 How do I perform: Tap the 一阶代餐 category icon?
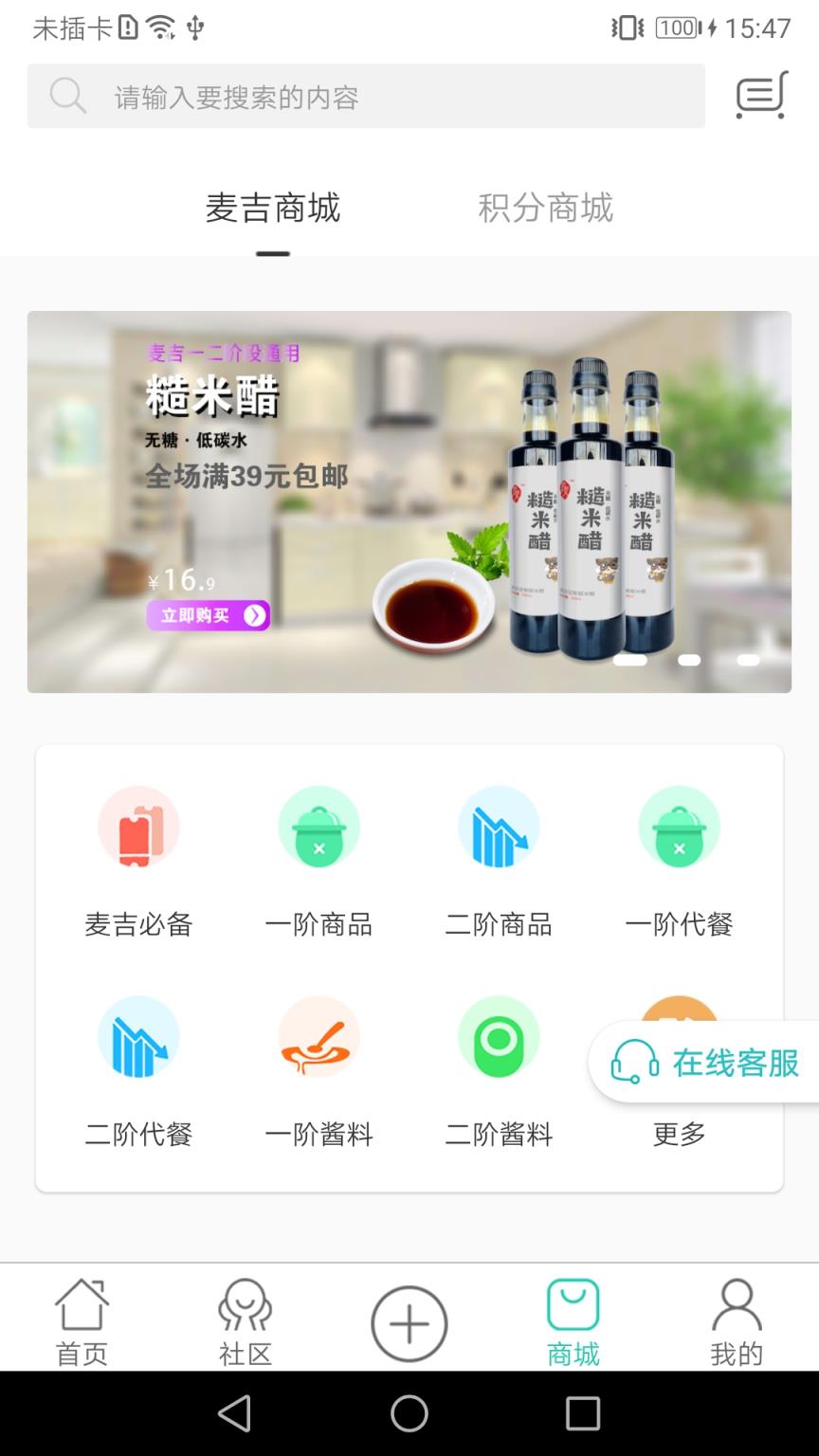coord(679,827)
